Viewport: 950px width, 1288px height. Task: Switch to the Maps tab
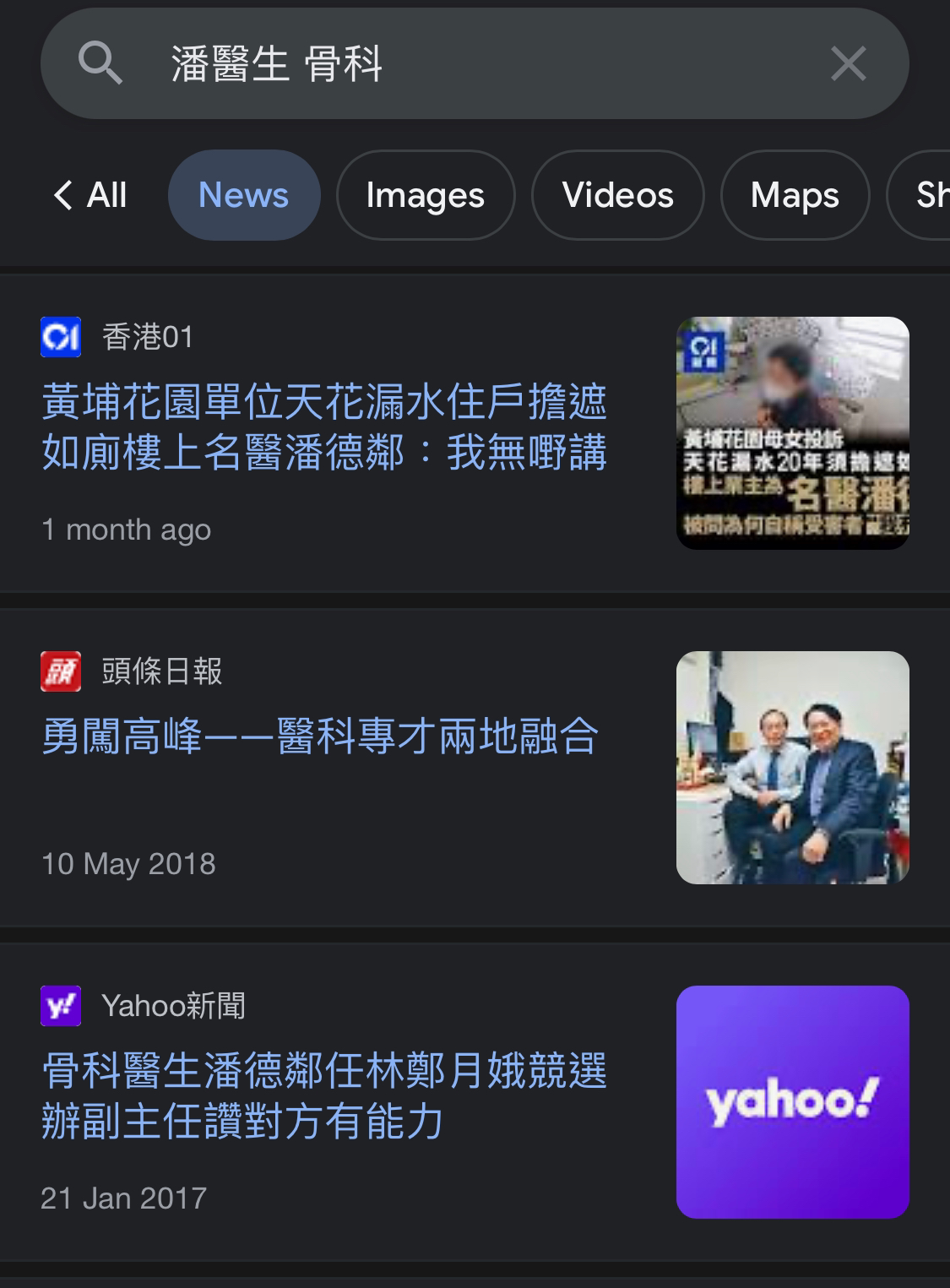pos(794,194)
